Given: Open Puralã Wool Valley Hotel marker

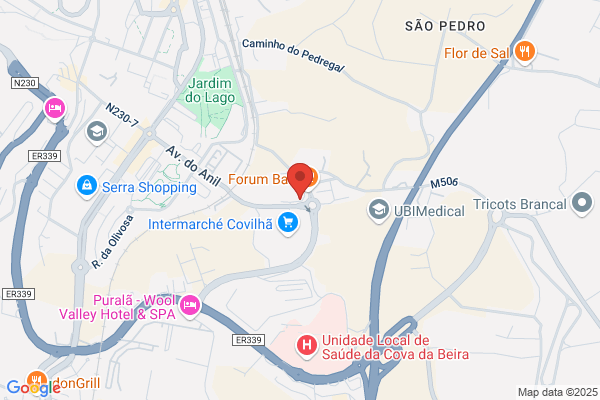Looking at the screenshot, I should 190,306.
